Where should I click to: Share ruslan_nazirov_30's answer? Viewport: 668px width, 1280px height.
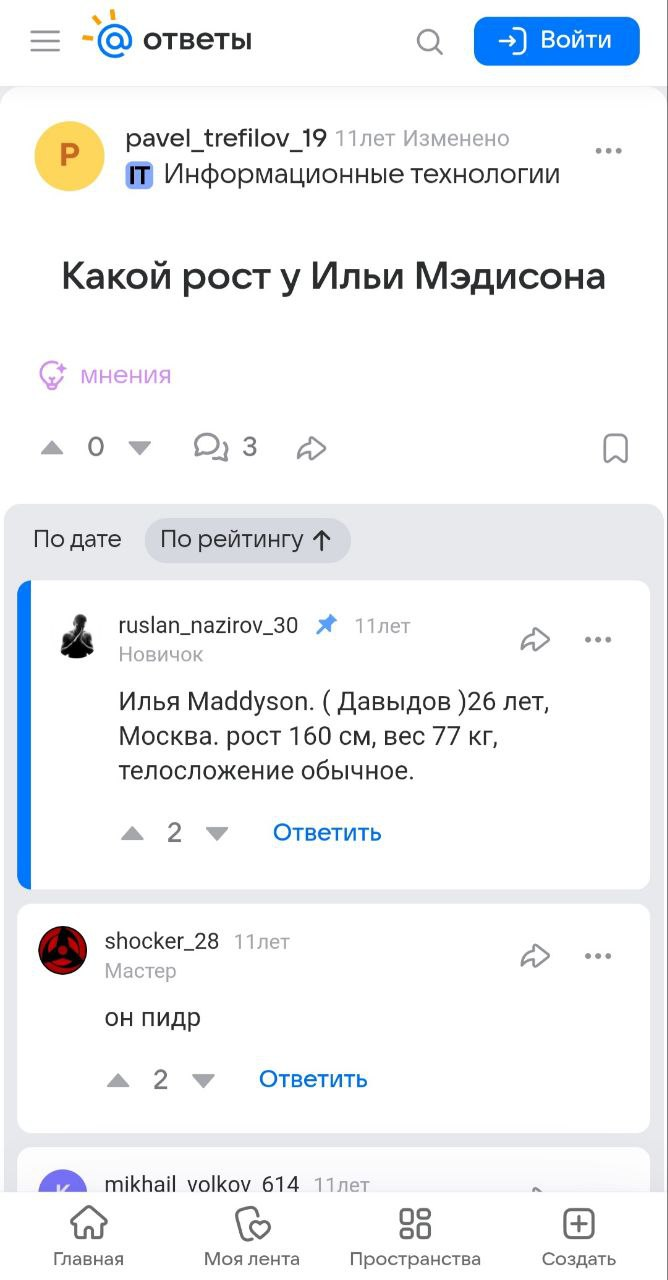(x=535, y=640)
